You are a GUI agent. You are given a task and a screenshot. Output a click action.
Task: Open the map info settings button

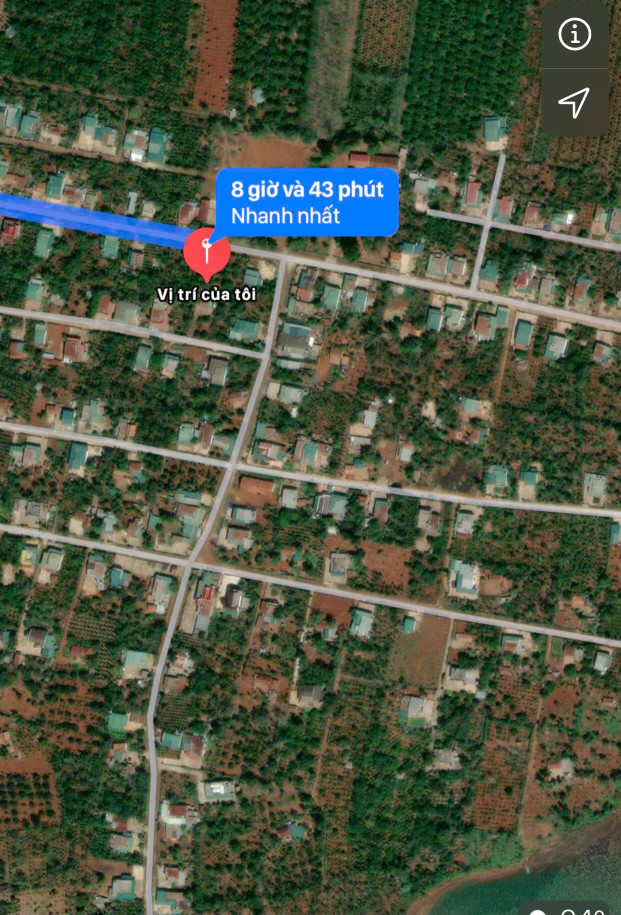pos(574,35)
